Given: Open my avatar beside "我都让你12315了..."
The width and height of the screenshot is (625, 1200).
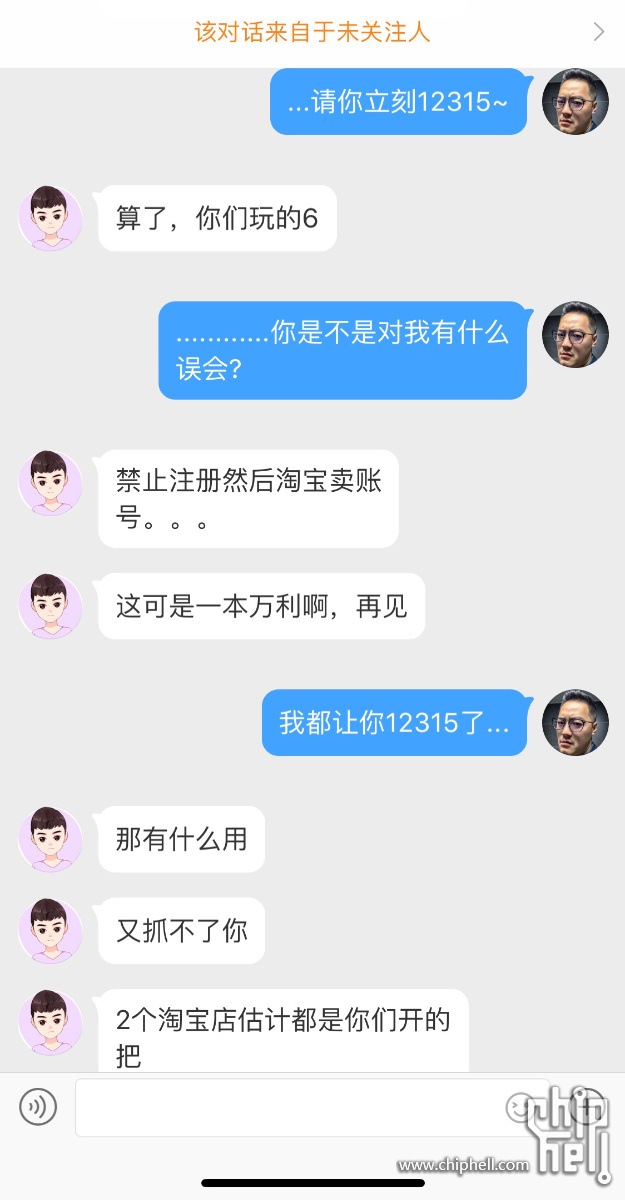Looking at the screenshot, I should pos(575,722).
